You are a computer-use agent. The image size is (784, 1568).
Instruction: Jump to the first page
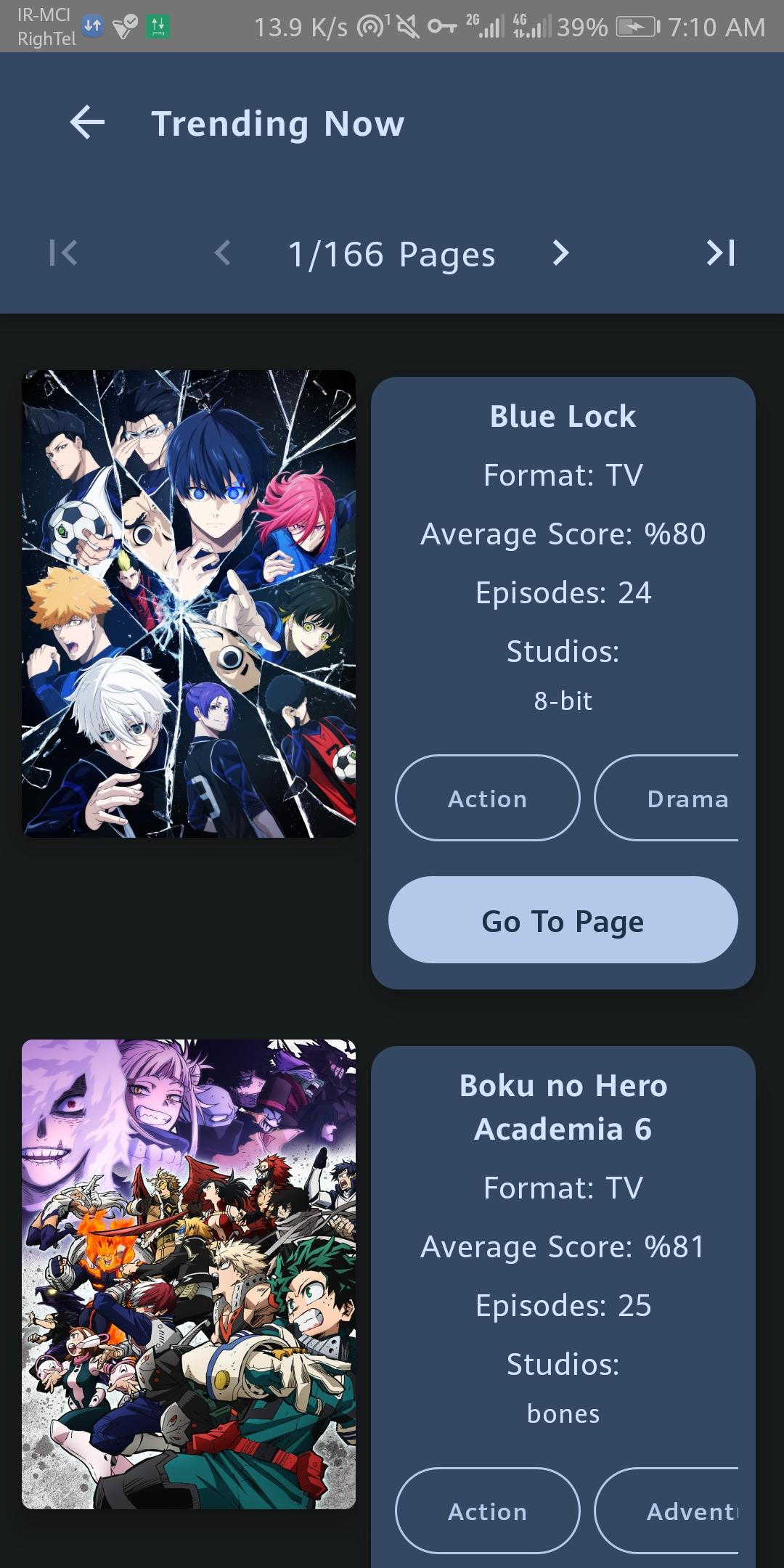pyautogui.click(x=63, y=253)
